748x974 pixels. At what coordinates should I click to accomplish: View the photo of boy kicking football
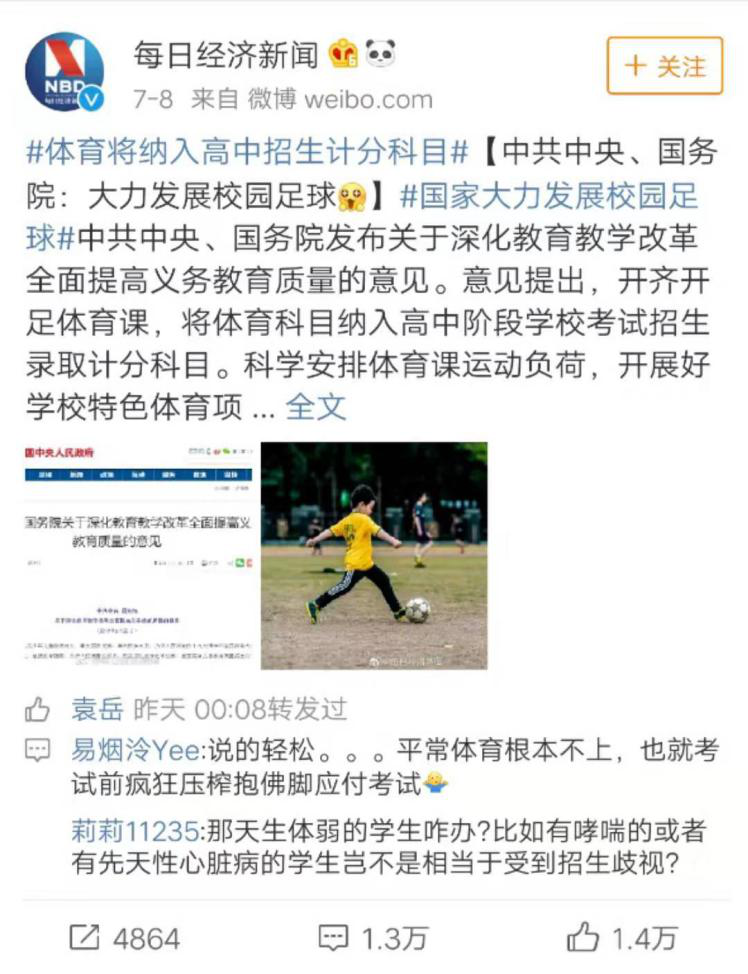(374, 555)
